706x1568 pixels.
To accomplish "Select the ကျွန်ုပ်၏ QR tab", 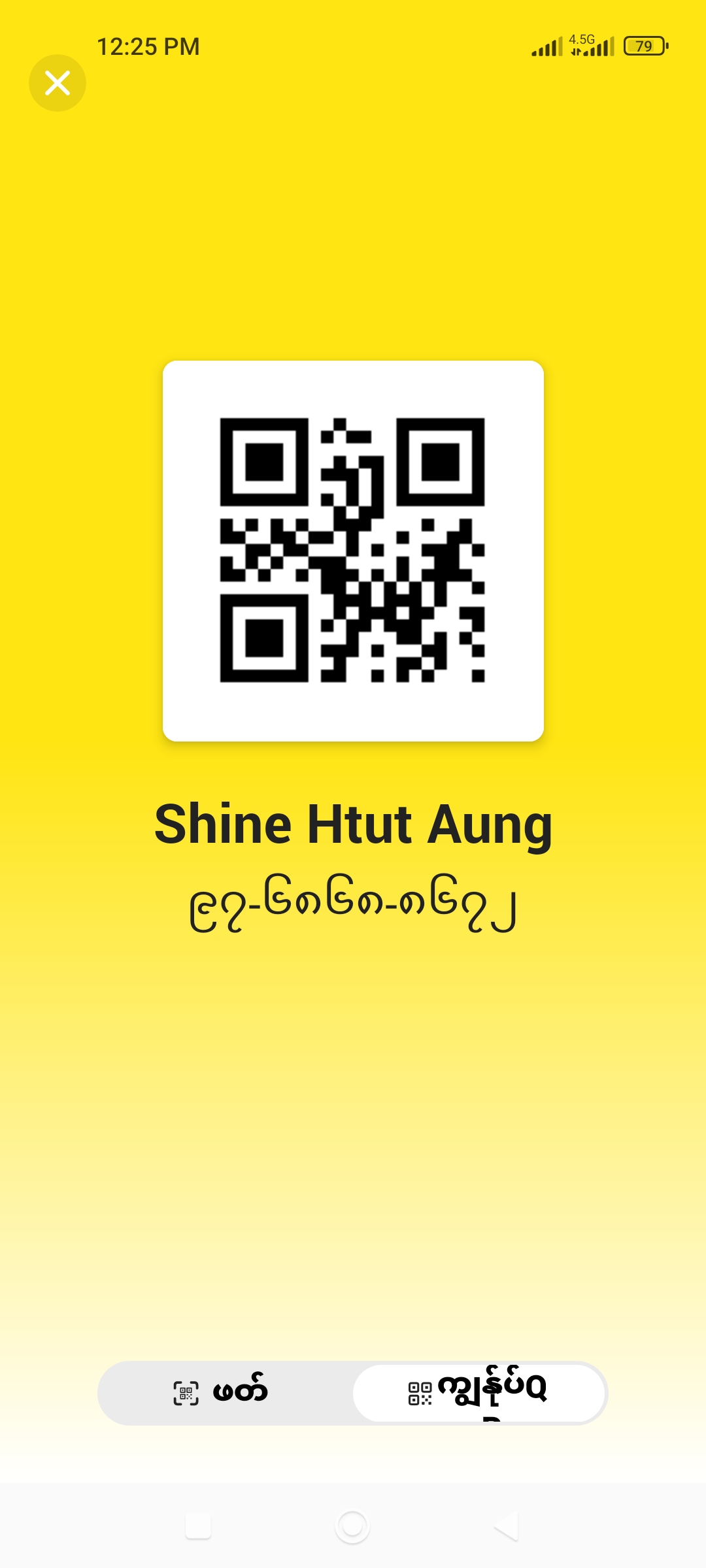I will [x=479, y=1392].
